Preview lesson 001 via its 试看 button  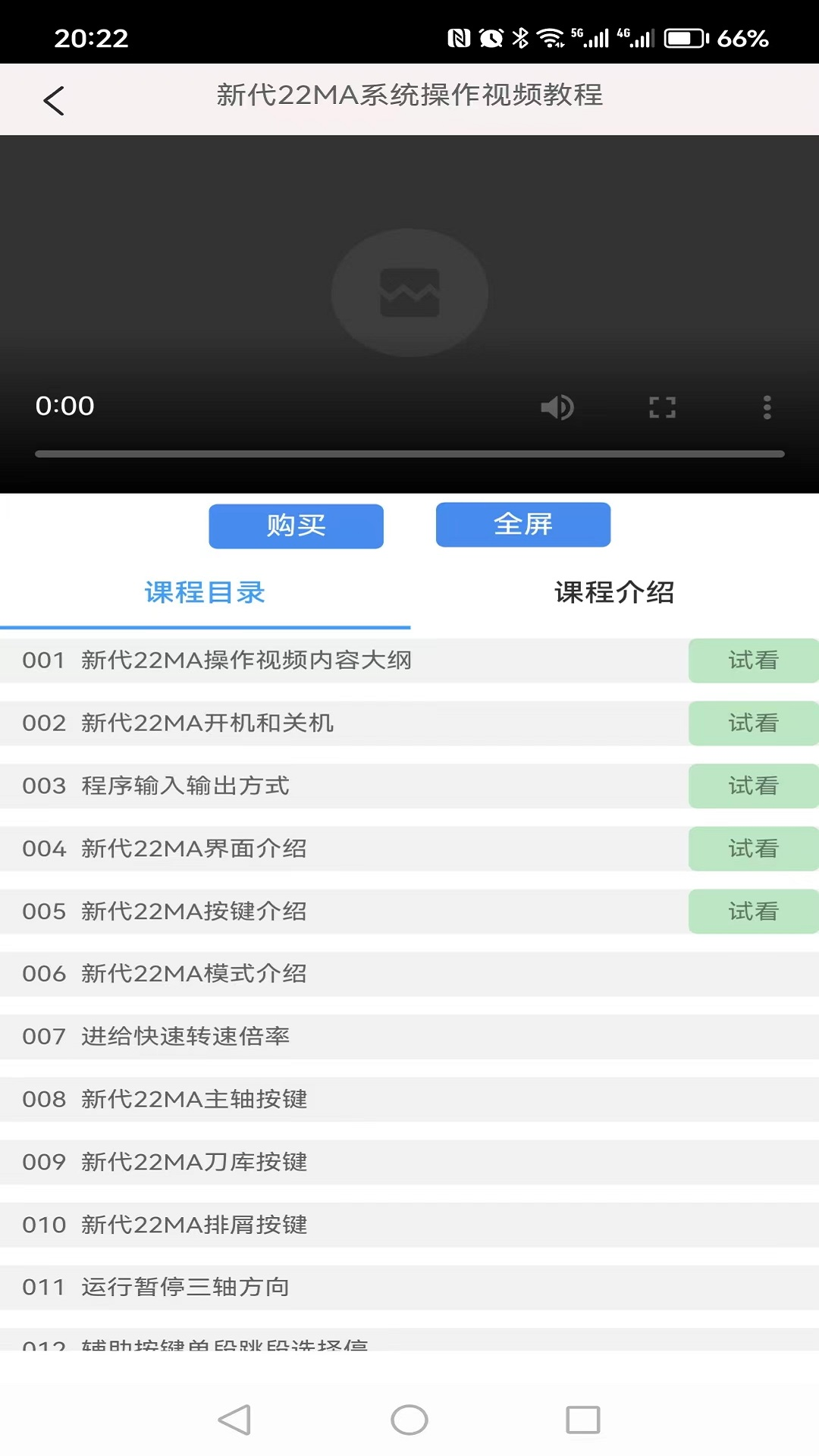[753, 661]
